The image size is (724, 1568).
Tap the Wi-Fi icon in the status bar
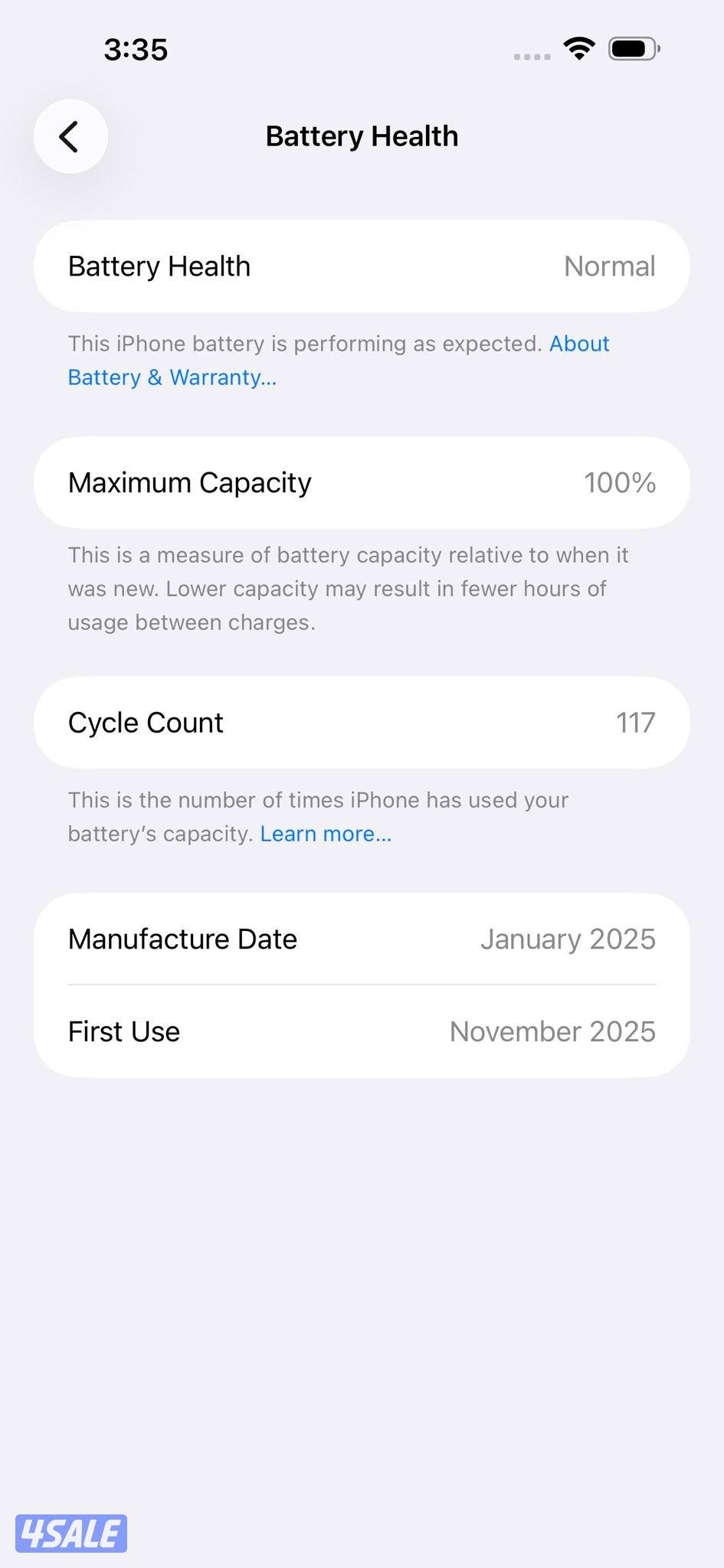tap(580, 47)
